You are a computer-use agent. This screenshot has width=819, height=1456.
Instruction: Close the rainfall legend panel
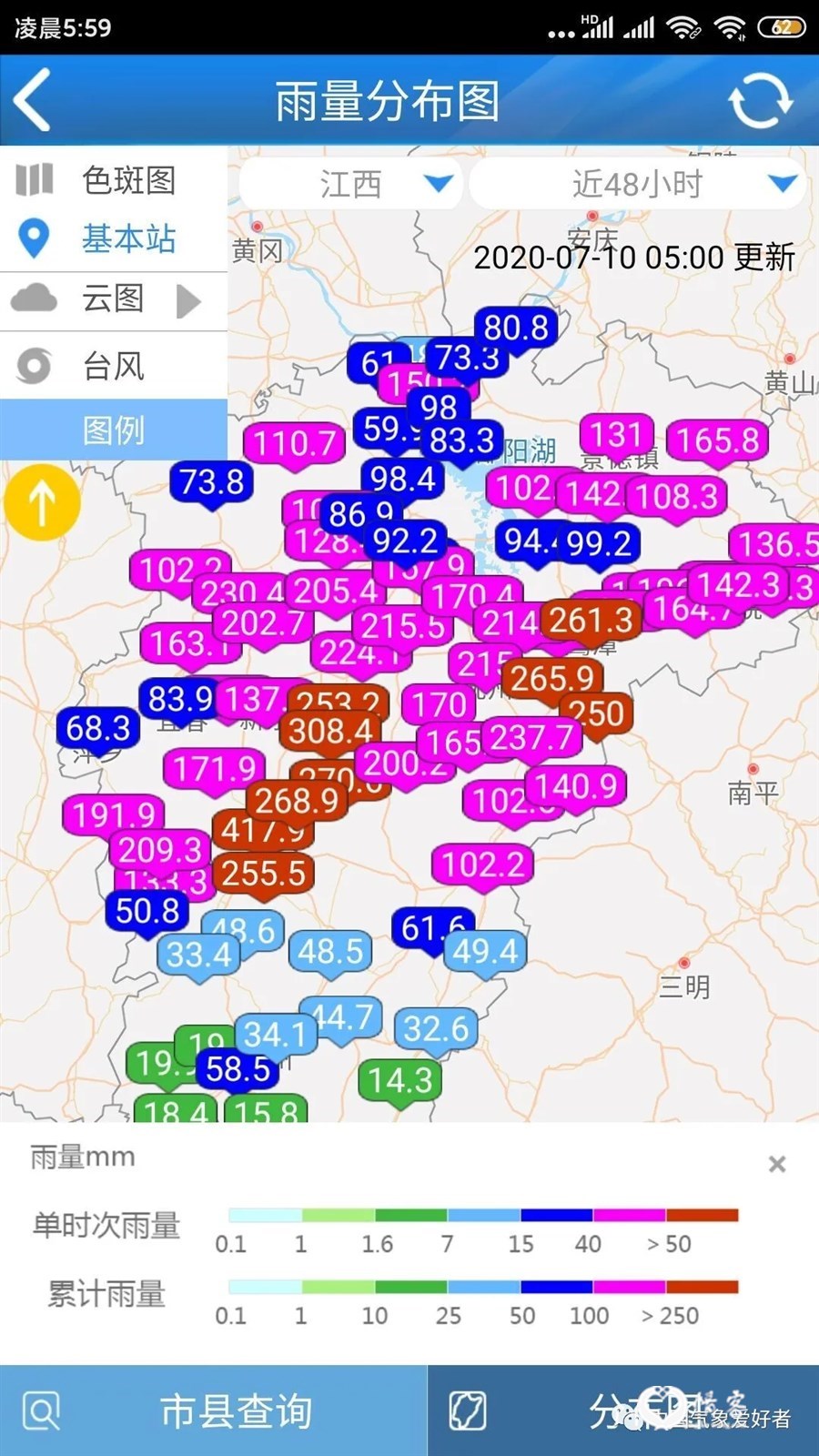776,1164
